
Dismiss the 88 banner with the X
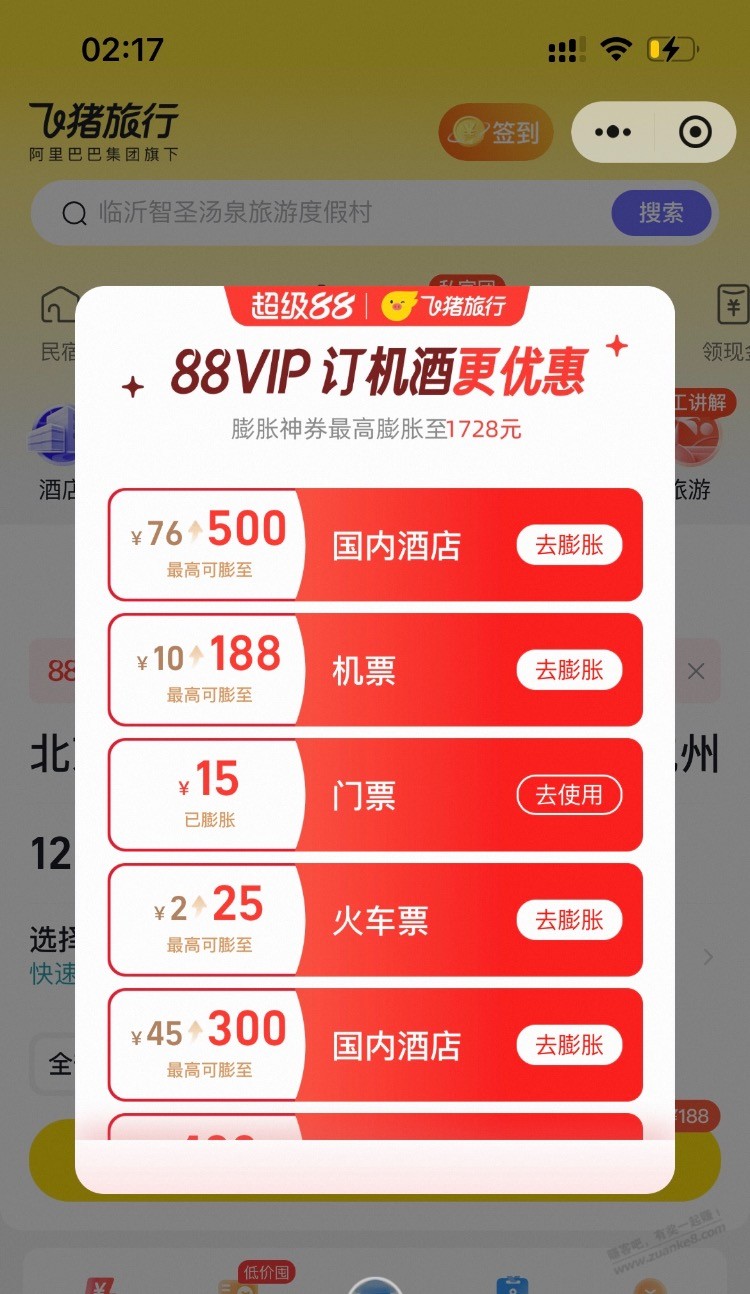pyautogui.click(x=696, y=671)
